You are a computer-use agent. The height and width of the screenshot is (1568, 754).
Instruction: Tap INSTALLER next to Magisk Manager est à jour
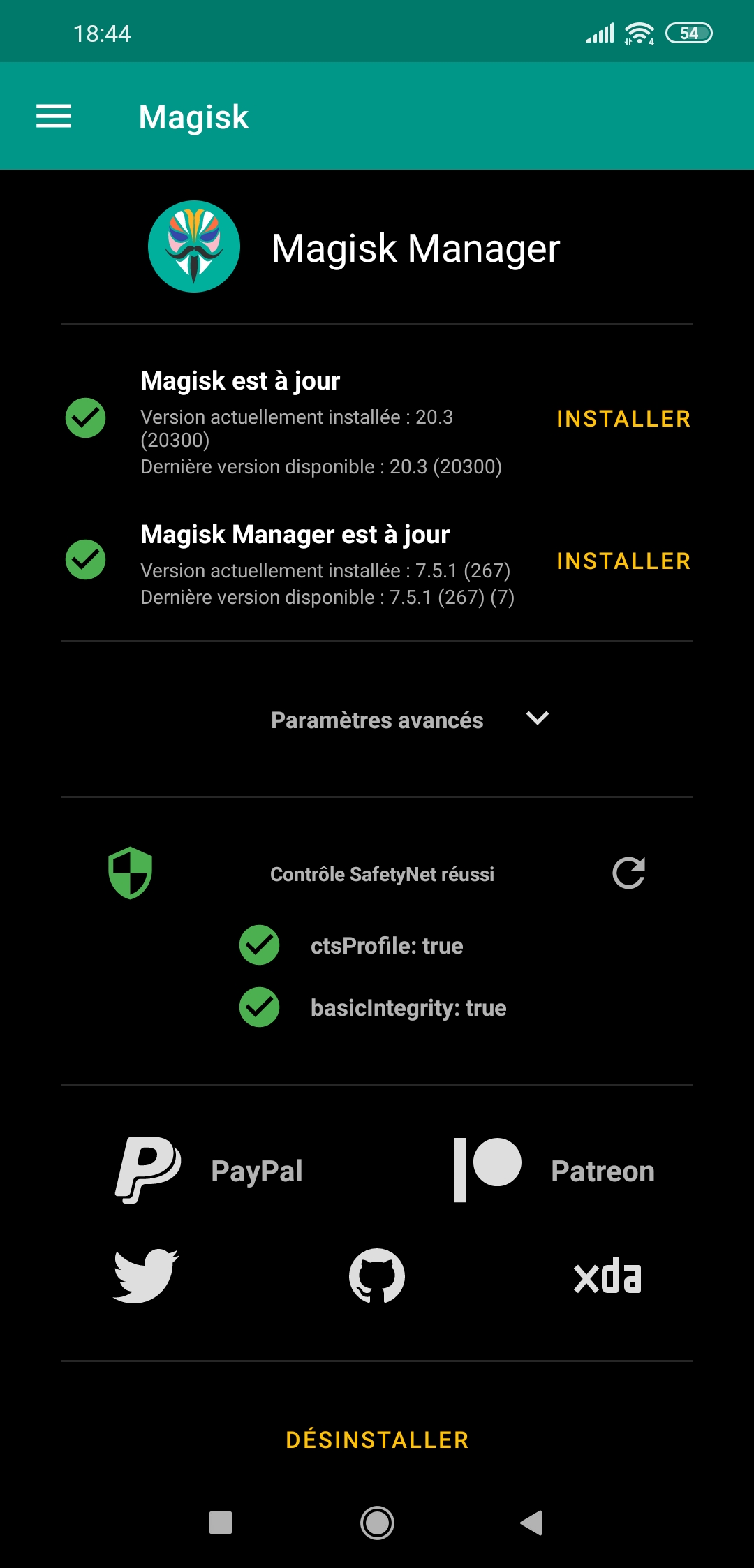[x=623, y=561]
